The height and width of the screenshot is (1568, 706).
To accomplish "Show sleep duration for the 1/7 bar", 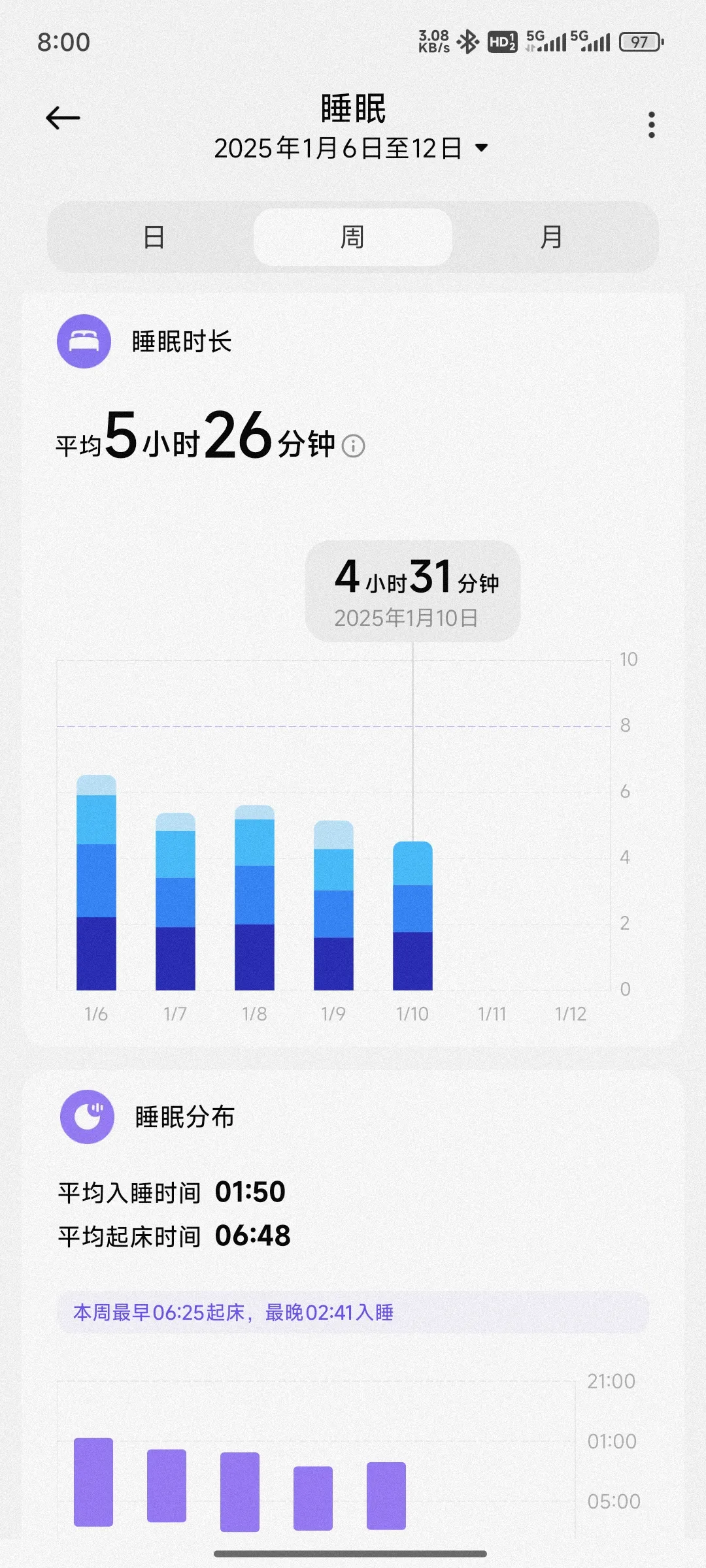I will pyautogui.click(x=175, y=902).
